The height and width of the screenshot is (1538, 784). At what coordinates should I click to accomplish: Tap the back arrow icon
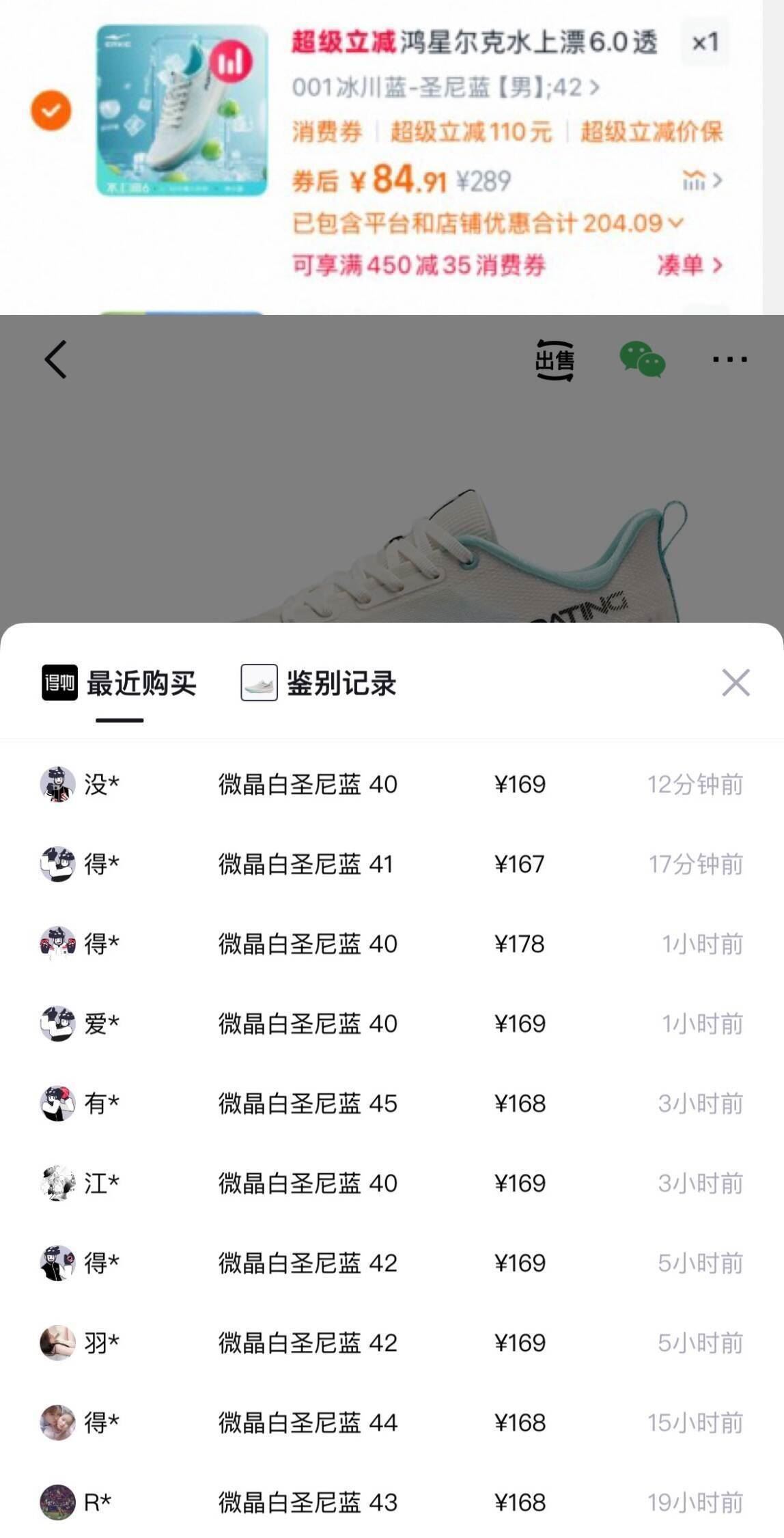pos(53,360)
